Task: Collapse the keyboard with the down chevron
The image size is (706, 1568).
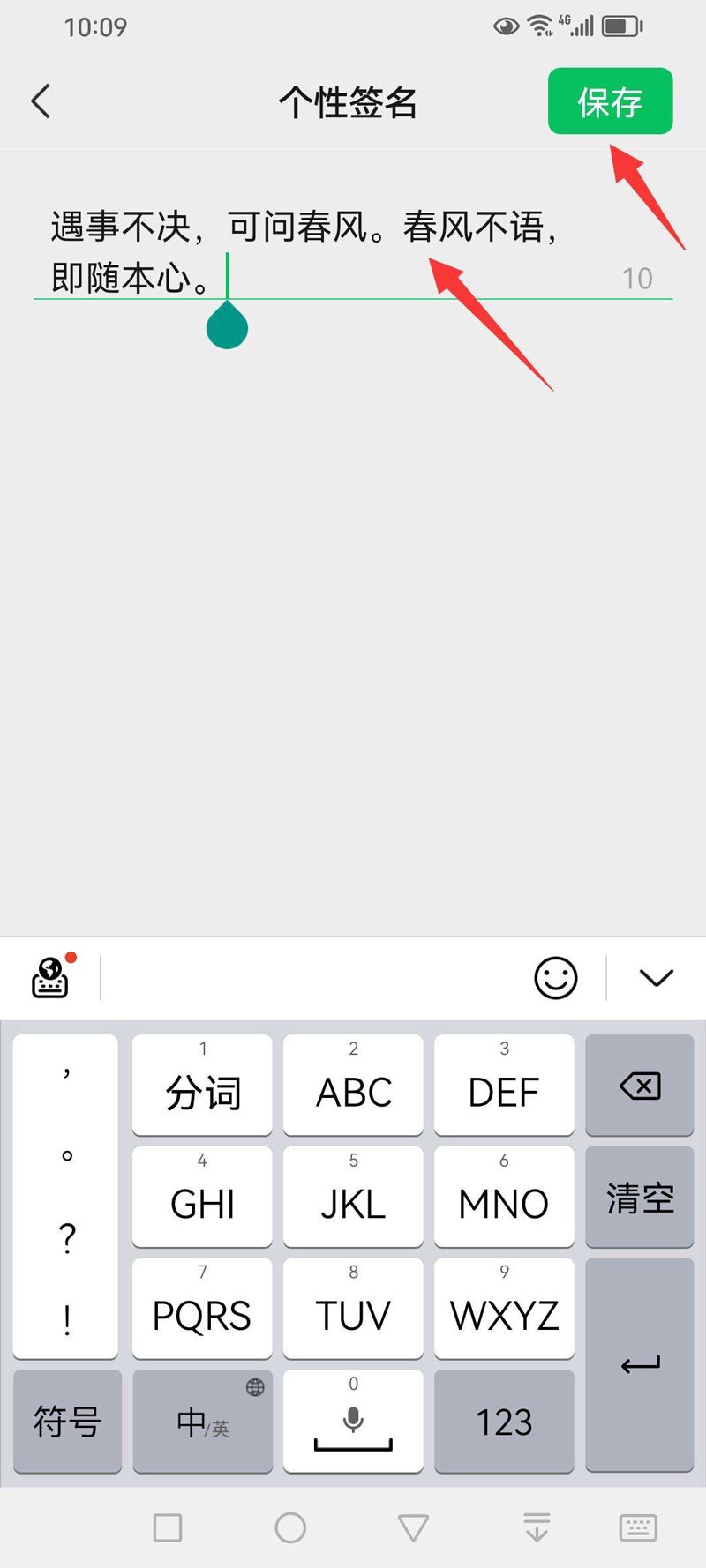Action: coord(656,978)
